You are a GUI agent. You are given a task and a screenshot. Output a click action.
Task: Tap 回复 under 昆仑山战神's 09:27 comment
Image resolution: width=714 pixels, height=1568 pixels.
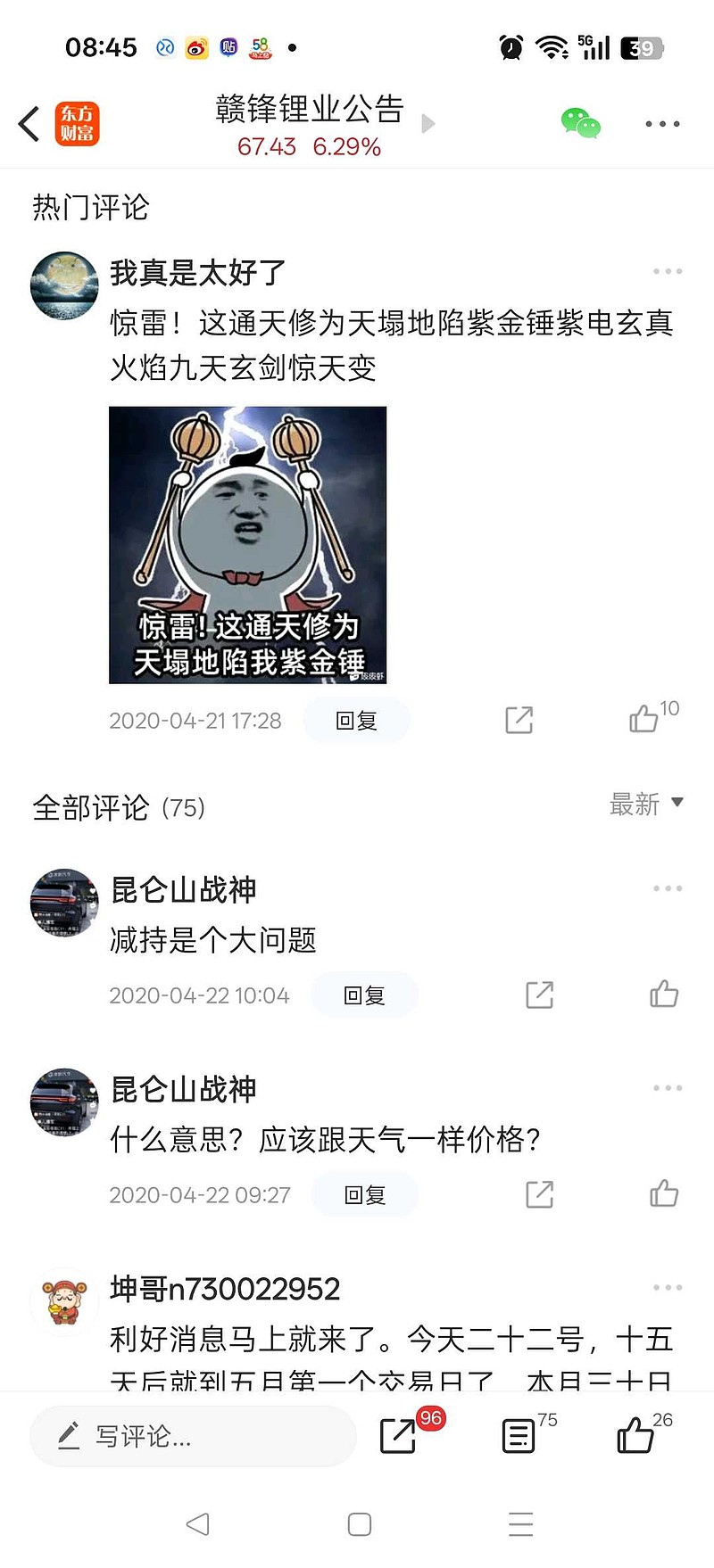coord(364,1194)
